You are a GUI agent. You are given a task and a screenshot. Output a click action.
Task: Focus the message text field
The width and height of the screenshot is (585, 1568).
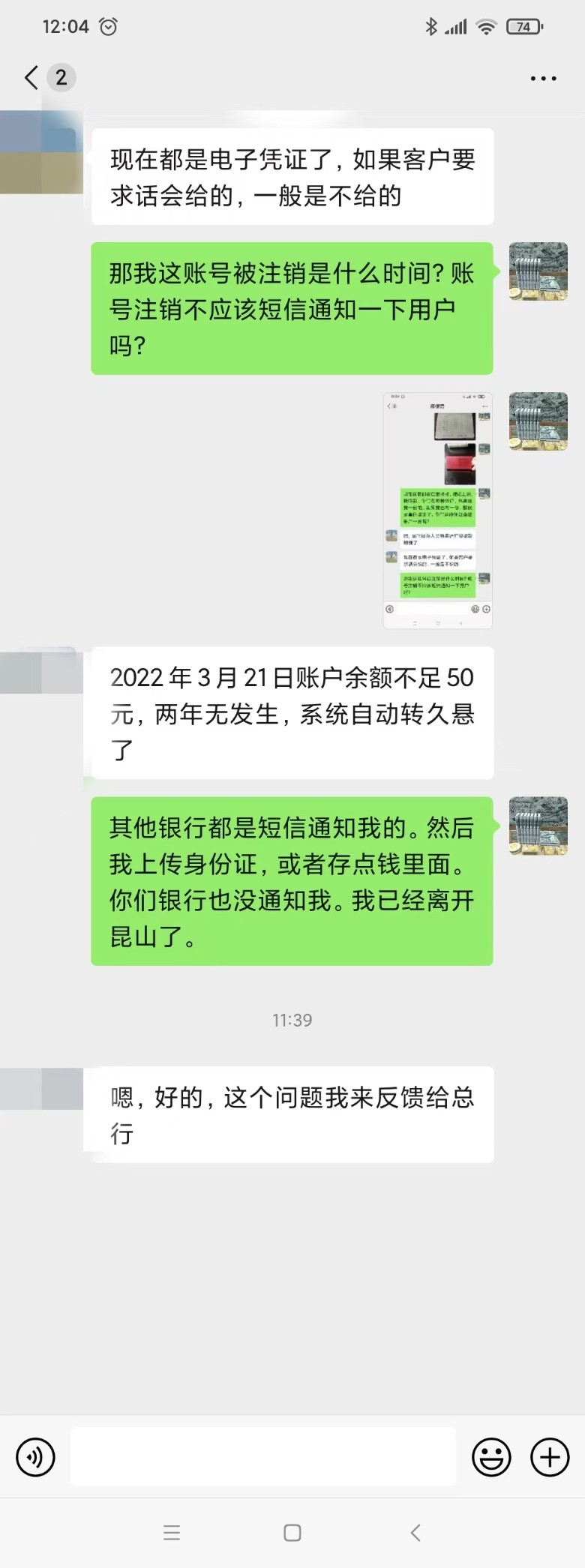pos(262,1457)
